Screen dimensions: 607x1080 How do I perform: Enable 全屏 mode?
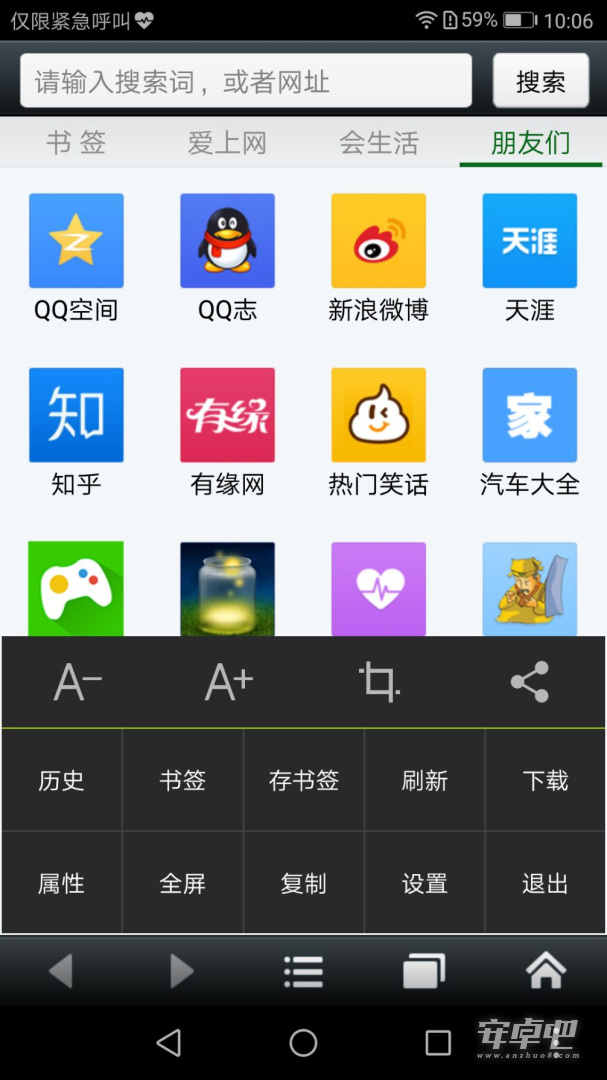183,883
